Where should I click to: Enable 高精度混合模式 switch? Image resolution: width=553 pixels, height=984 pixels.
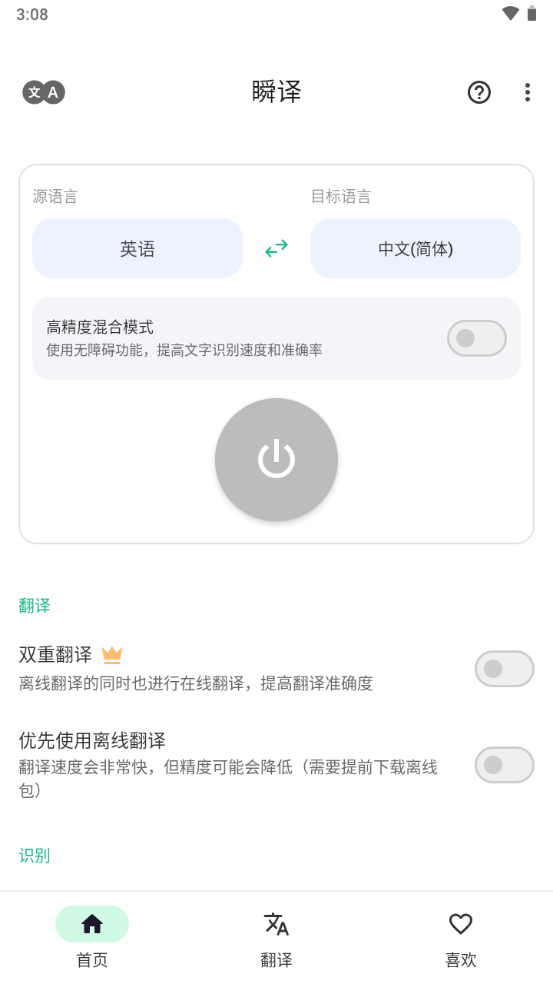click(476, 338)
